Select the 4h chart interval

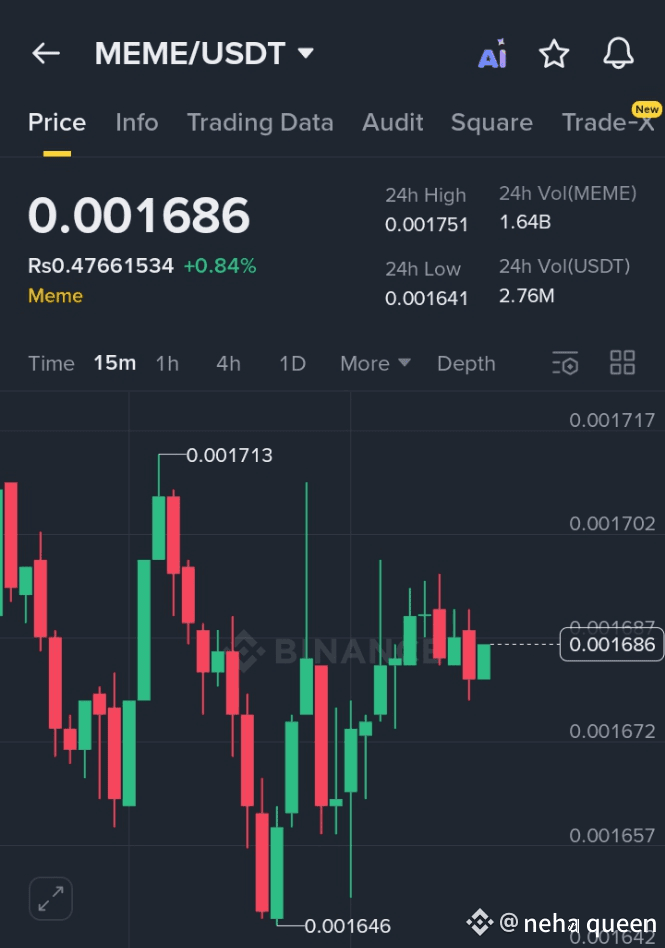[228, 364]
